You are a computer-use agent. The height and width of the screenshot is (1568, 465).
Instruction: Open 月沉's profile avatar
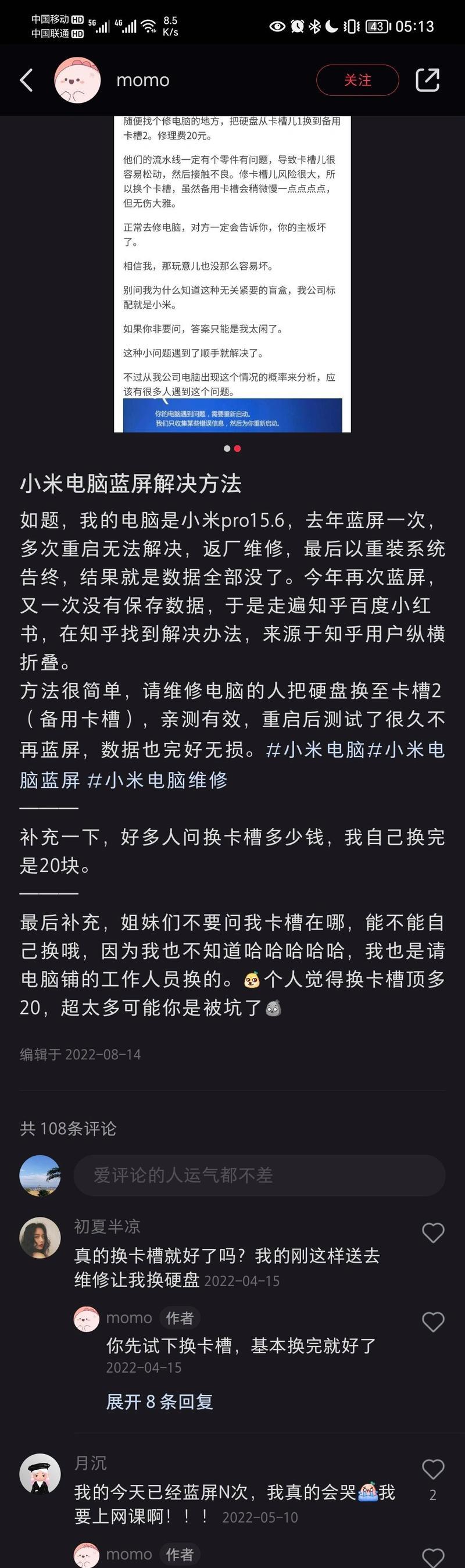pyautogui.click(x=40, y=1474)
